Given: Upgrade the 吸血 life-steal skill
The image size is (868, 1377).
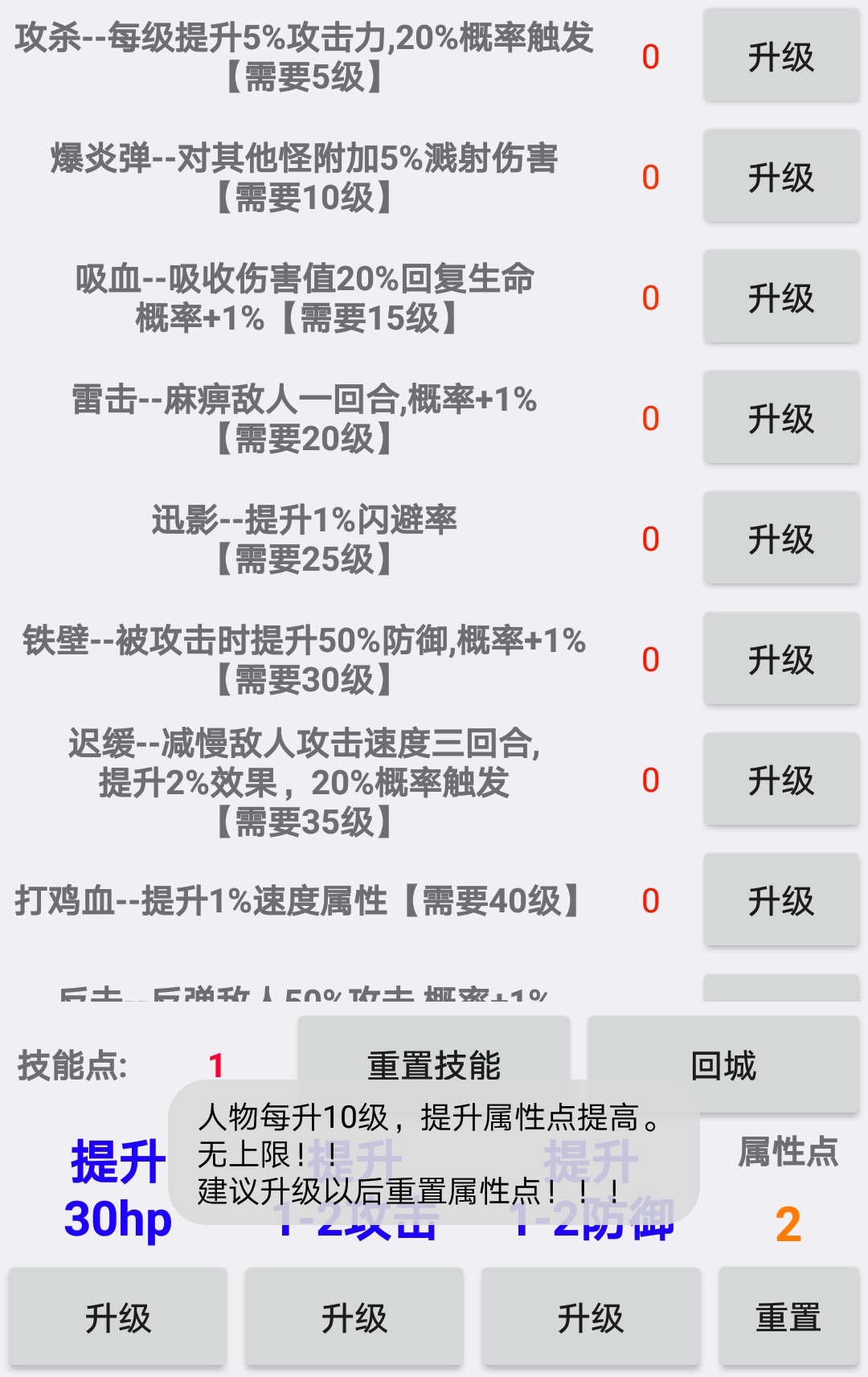Looking at the screenshot, I should [x=779, y=296].
